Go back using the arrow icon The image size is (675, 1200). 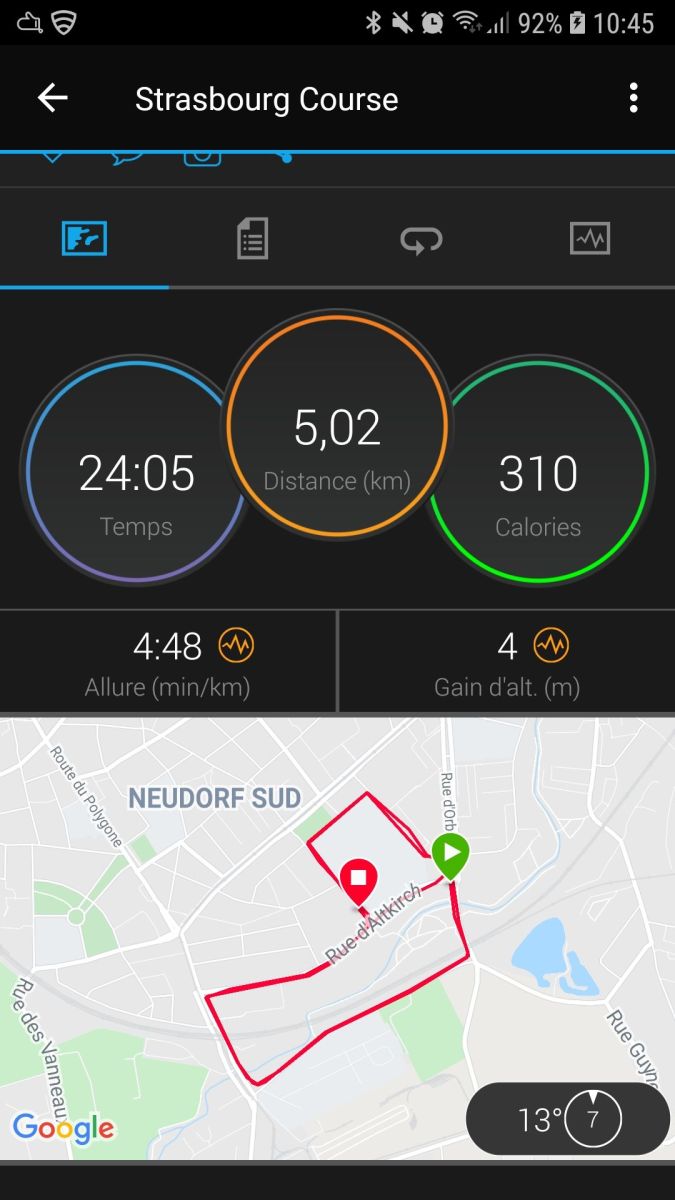click(52, 98)
